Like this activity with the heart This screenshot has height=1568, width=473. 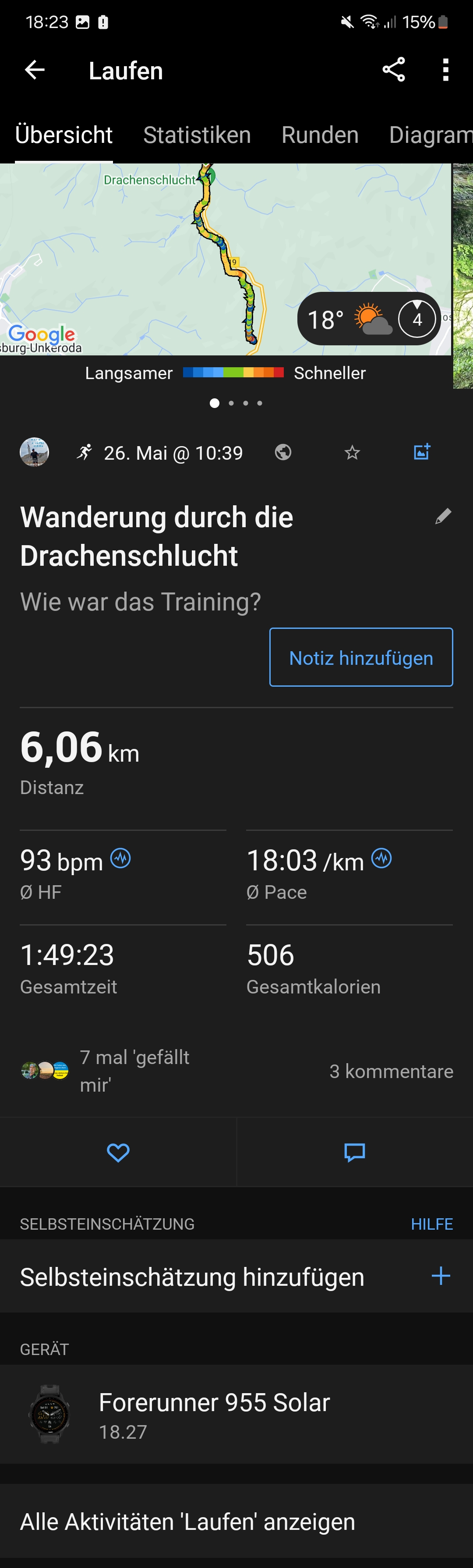coord(118,1152)
